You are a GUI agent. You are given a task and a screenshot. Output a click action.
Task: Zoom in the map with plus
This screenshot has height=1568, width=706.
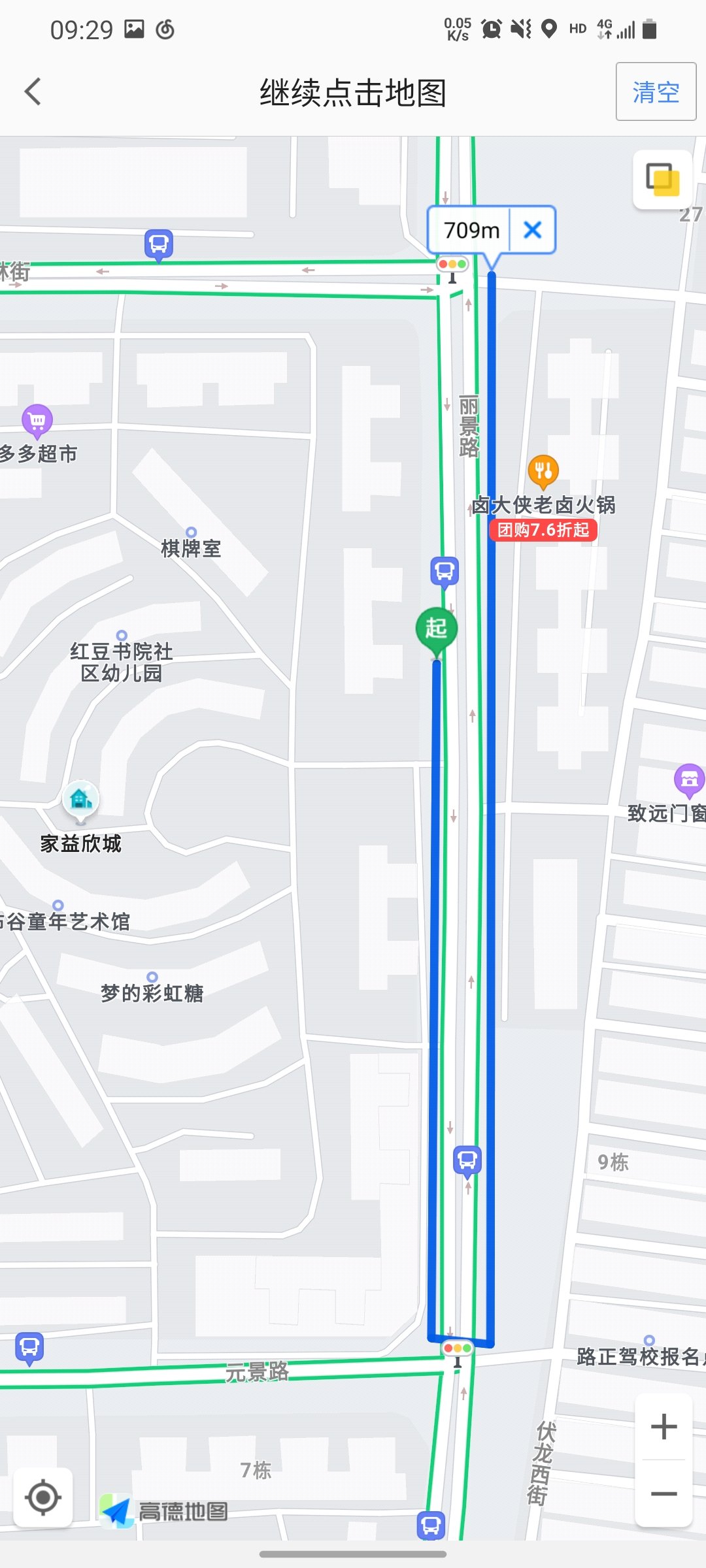[x=664, y=1426]
